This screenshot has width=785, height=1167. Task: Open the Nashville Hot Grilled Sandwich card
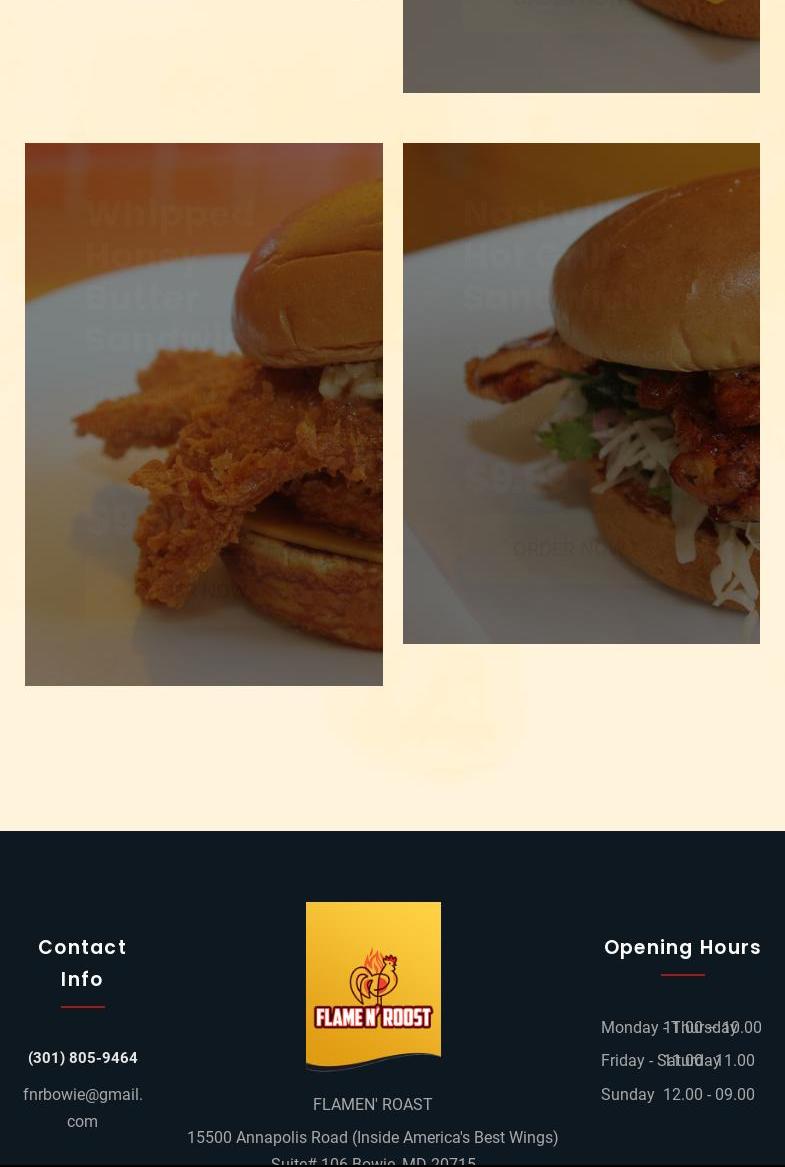(x=580, y=392)
